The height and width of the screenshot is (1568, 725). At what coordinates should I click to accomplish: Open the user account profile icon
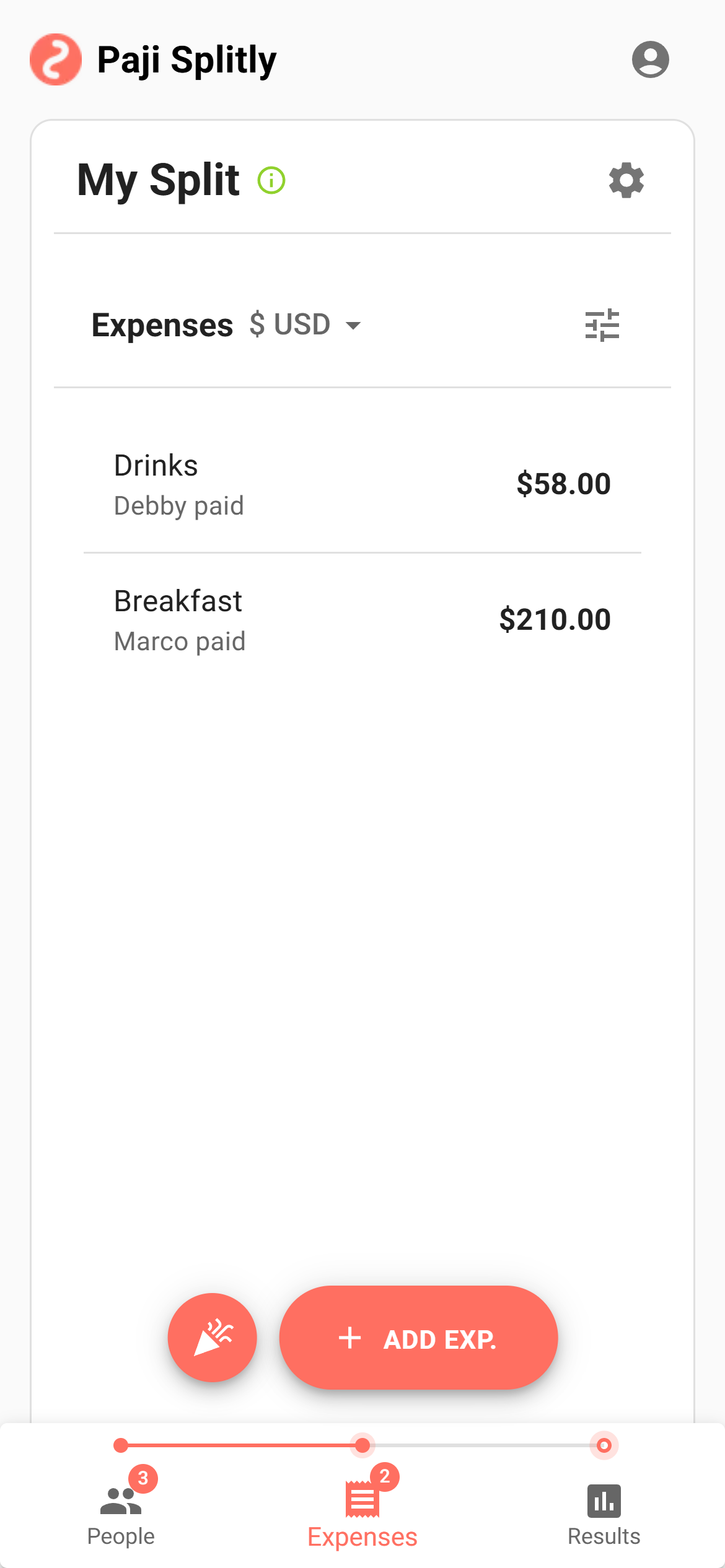pos(650,59)
